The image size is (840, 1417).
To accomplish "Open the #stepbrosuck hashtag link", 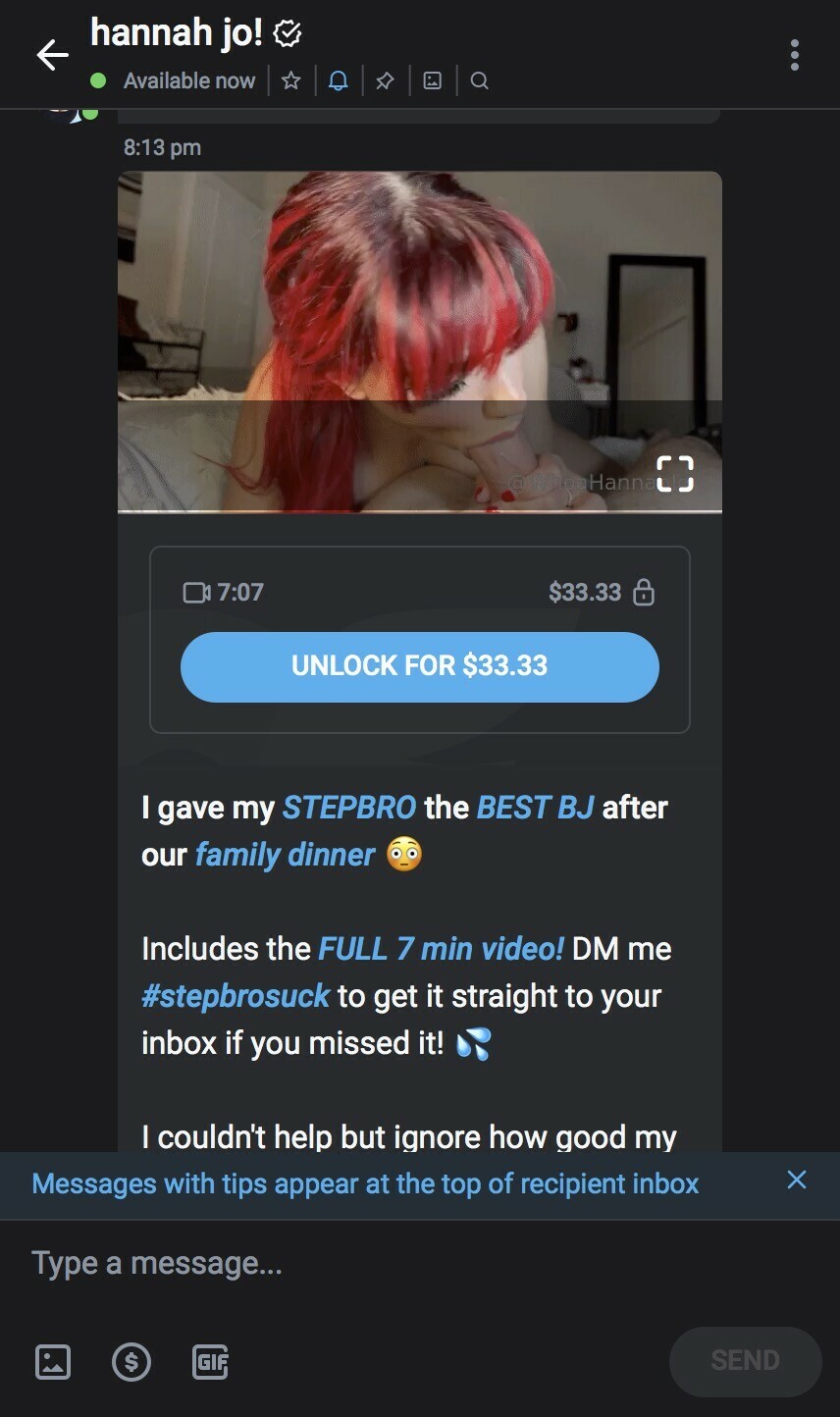I will [236, 996].
